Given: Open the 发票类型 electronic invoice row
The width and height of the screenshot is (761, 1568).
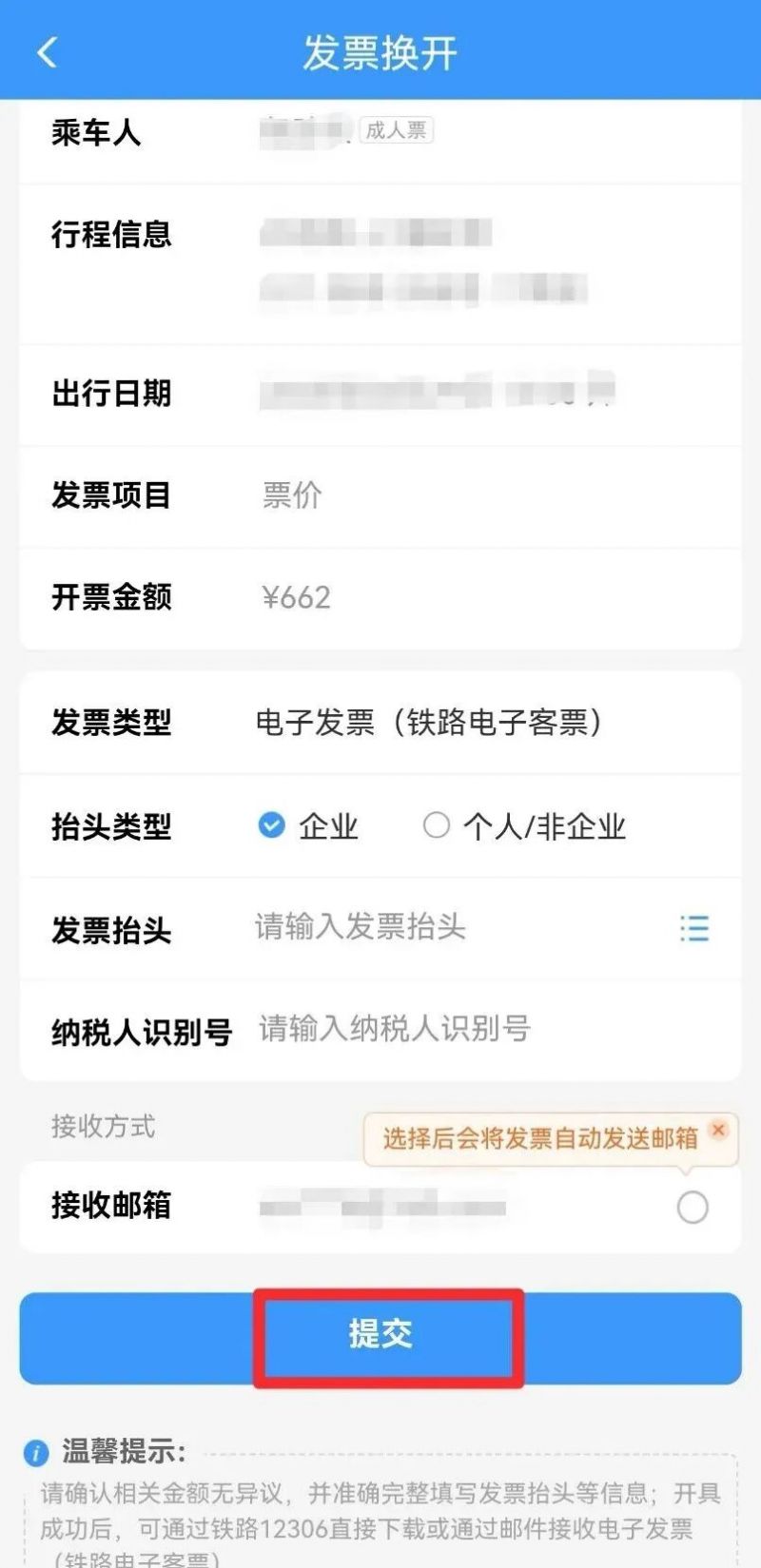Looking at the screenshot, I should tap(428, 724).
